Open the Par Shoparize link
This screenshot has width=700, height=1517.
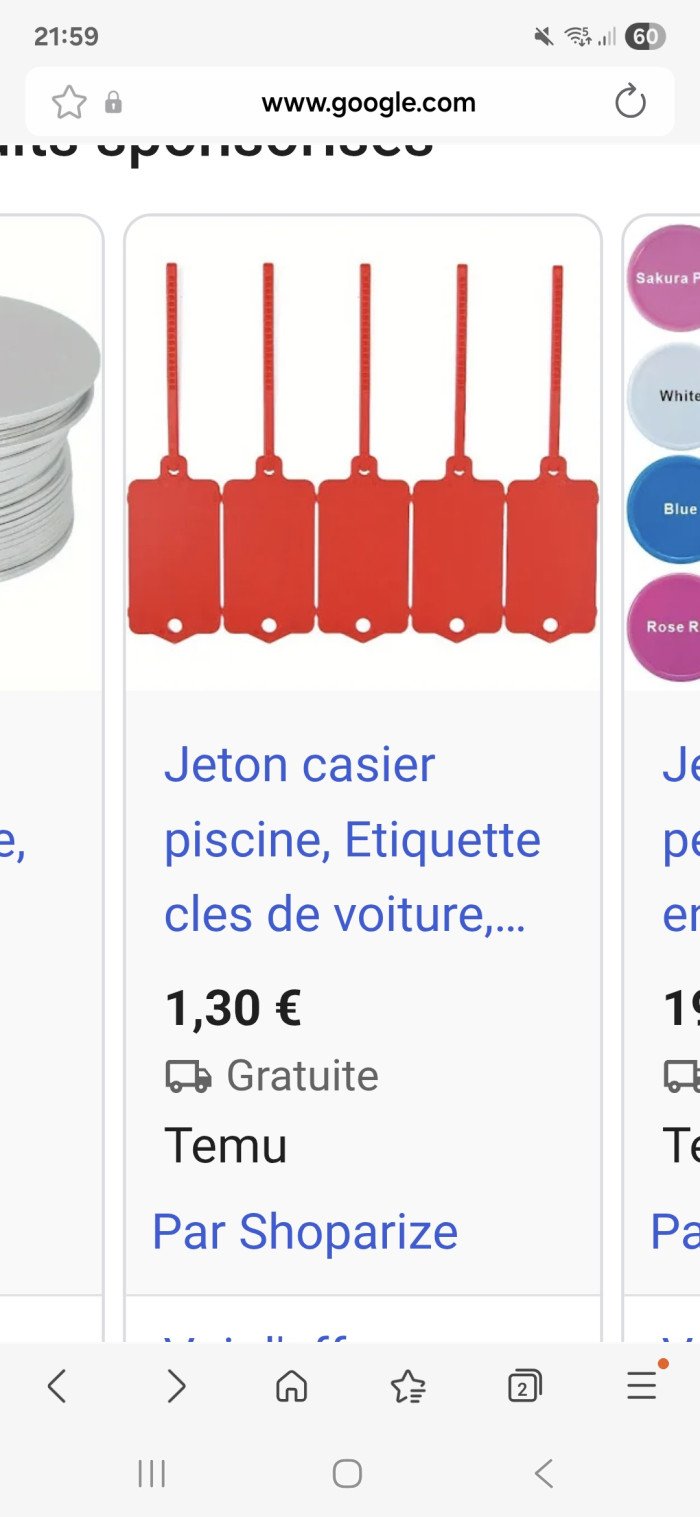[305, 1232]
